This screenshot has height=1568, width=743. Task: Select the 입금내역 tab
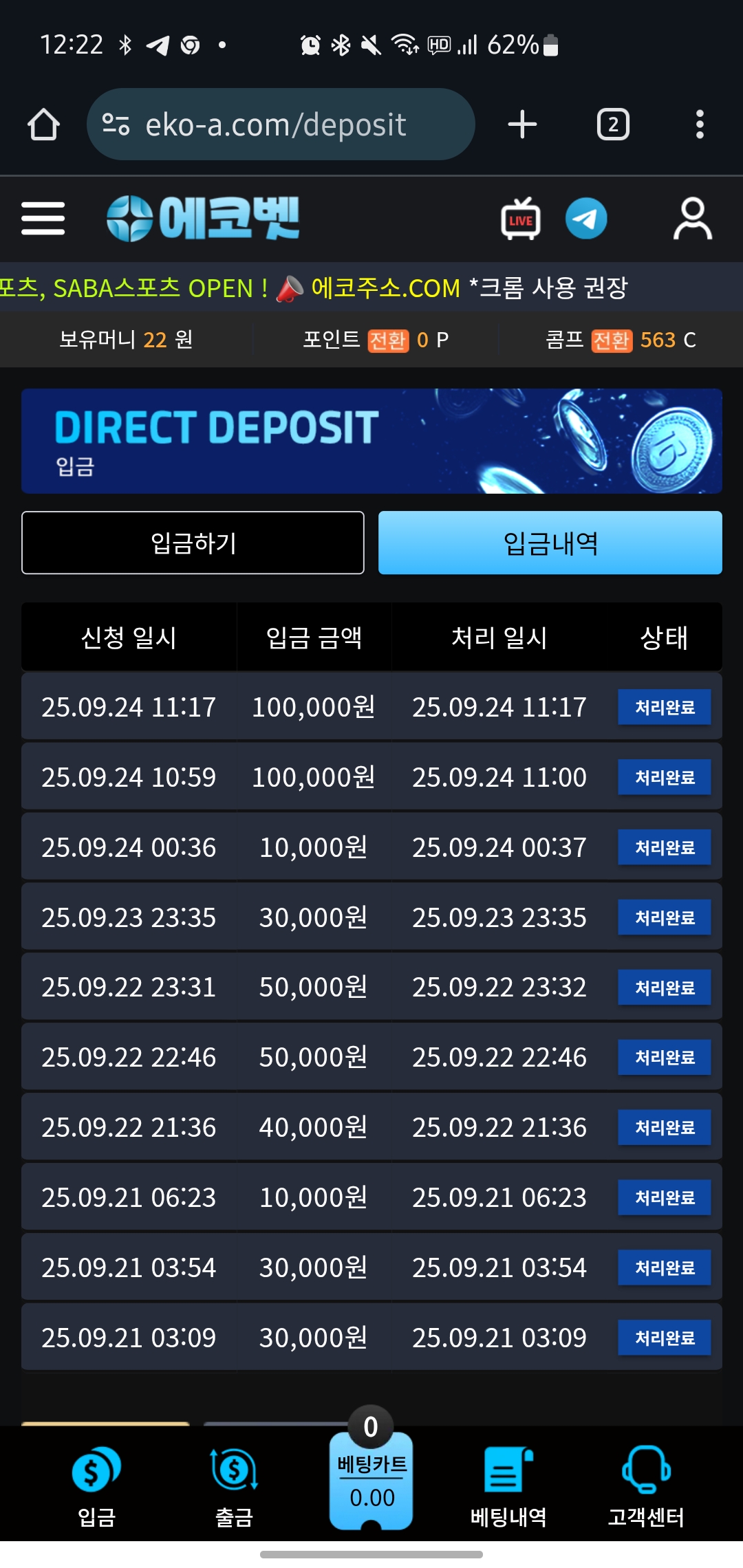[550, 543]
